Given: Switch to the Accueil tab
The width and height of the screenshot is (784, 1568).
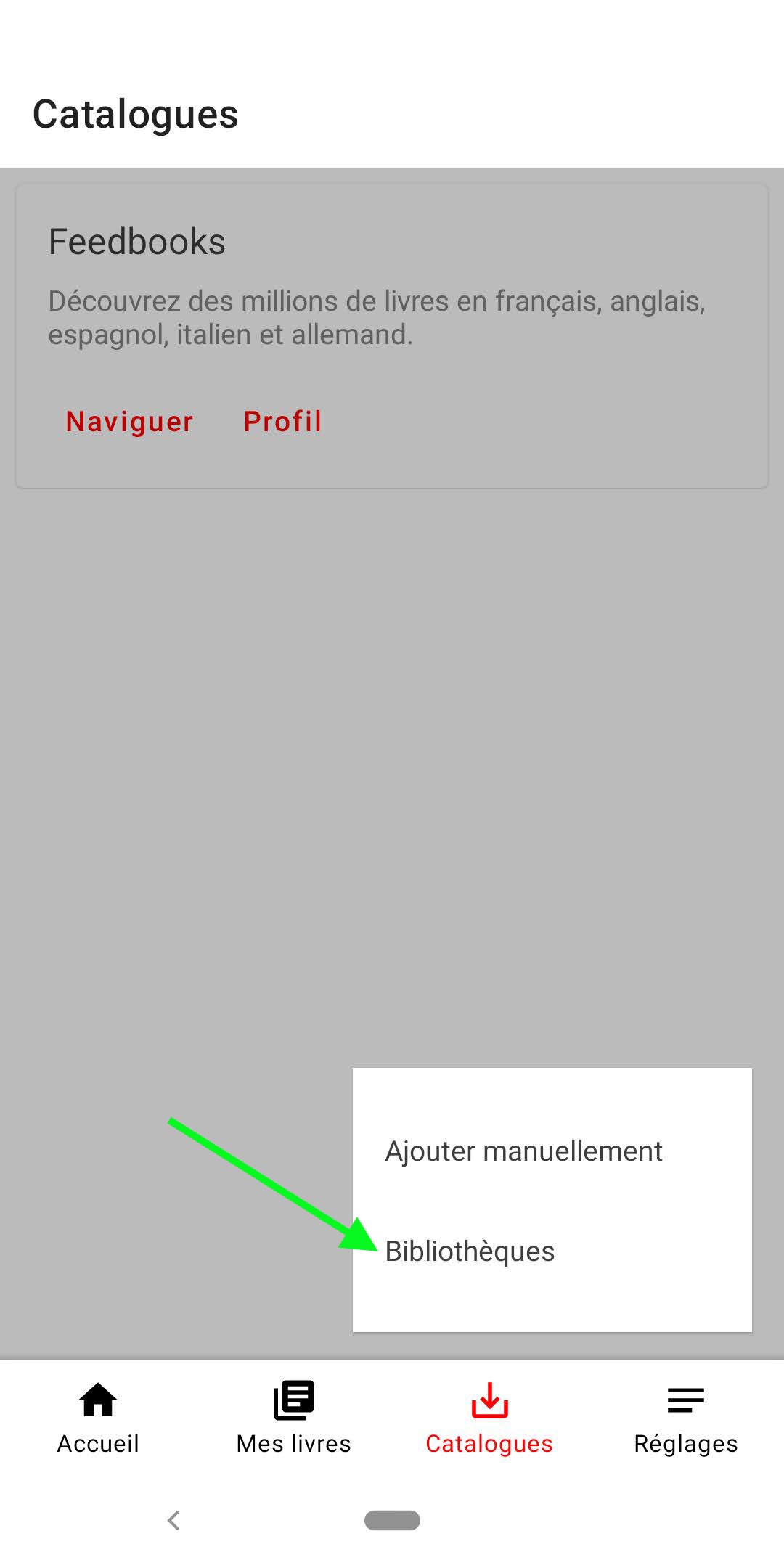Looking at the screenshot, I should pyautogui.click(x=98, y=1418).
